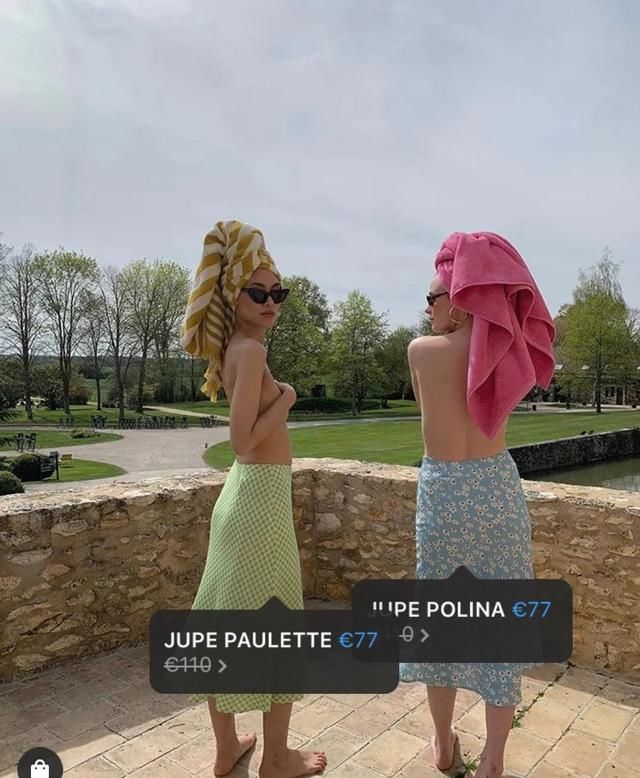The width and height of the screenshot is (640, 778).
Task: Tap the shopping bag icon on the photo
Action: (x=39, y=767)
